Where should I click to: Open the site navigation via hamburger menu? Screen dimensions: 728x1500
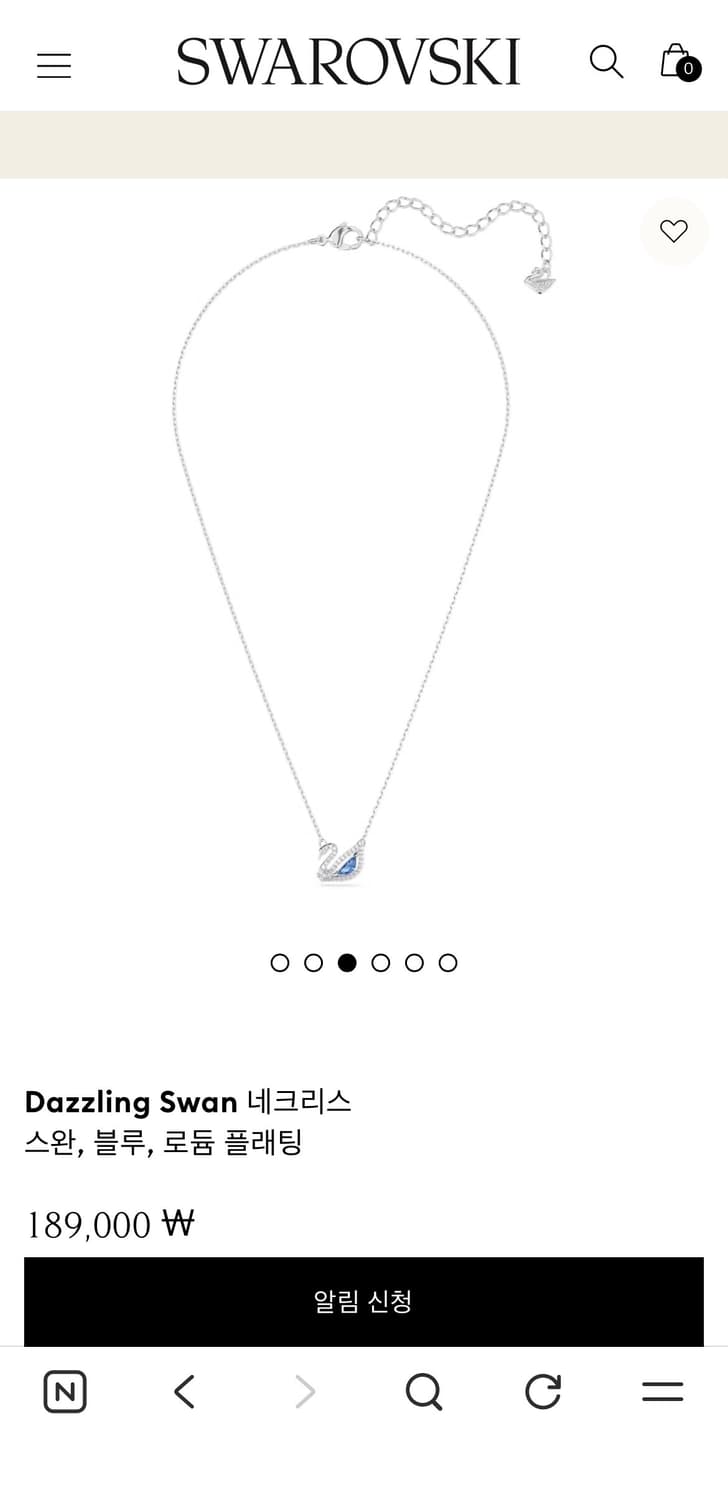(x=53, y=65)
